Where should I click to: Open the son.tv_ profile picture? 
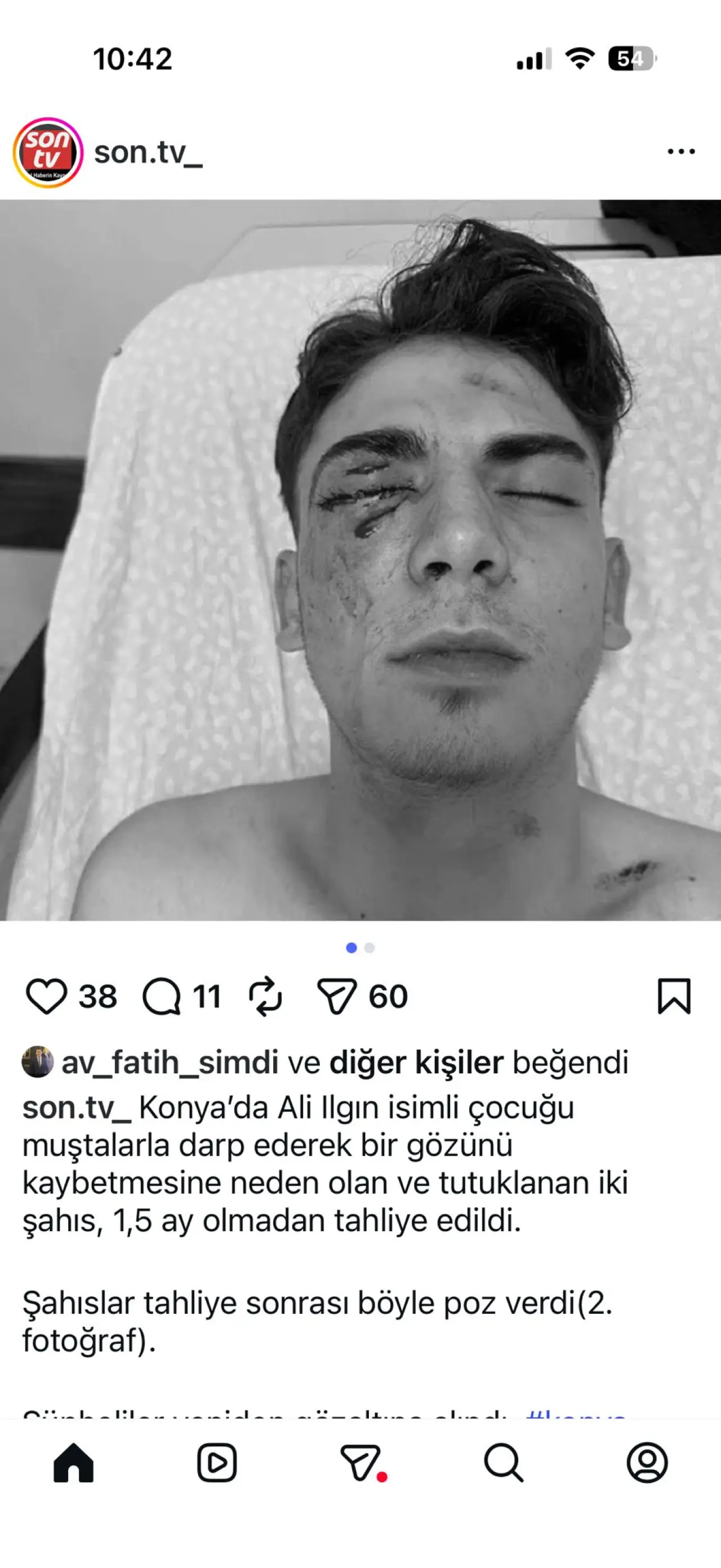[x=47, y=152]
